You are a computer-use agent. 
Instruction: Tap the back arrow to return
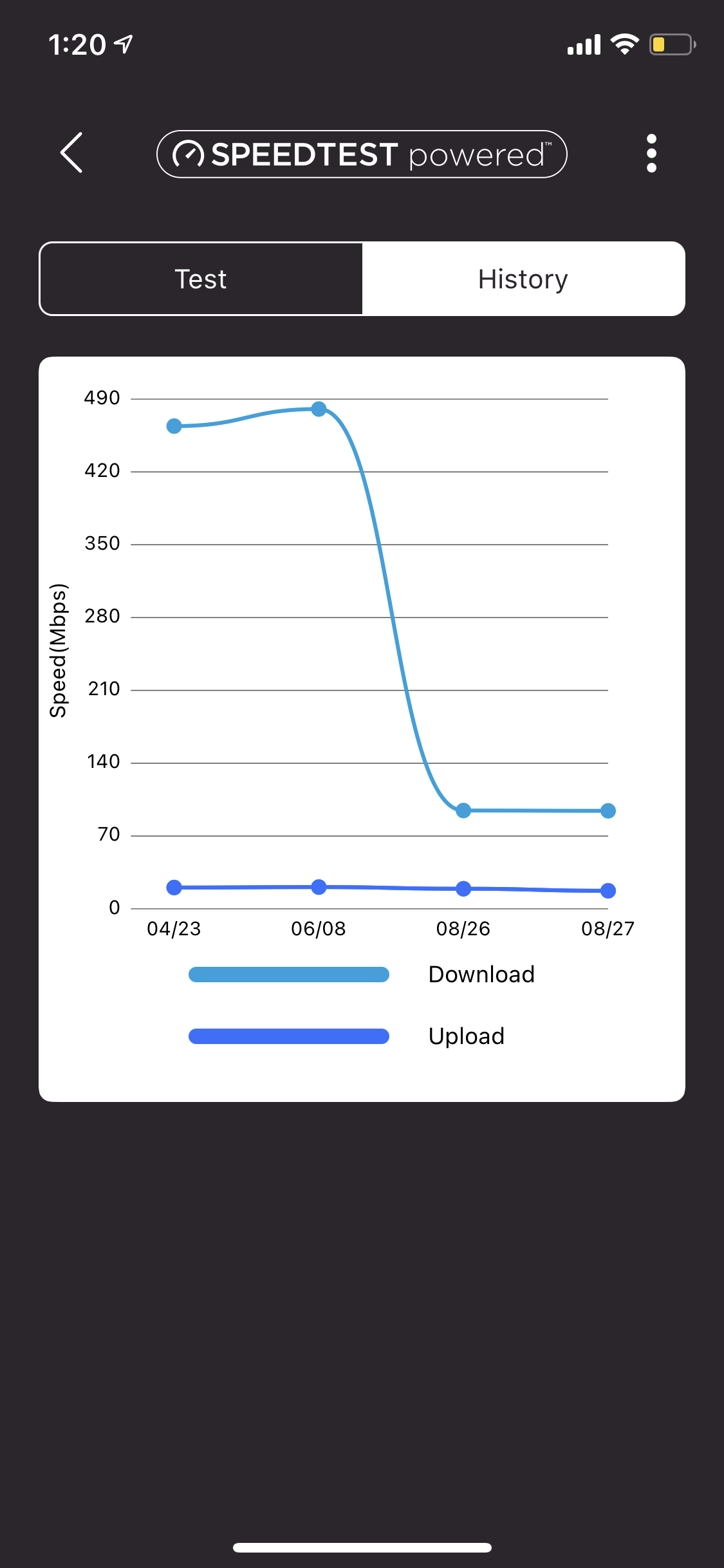tap(71, 154)
